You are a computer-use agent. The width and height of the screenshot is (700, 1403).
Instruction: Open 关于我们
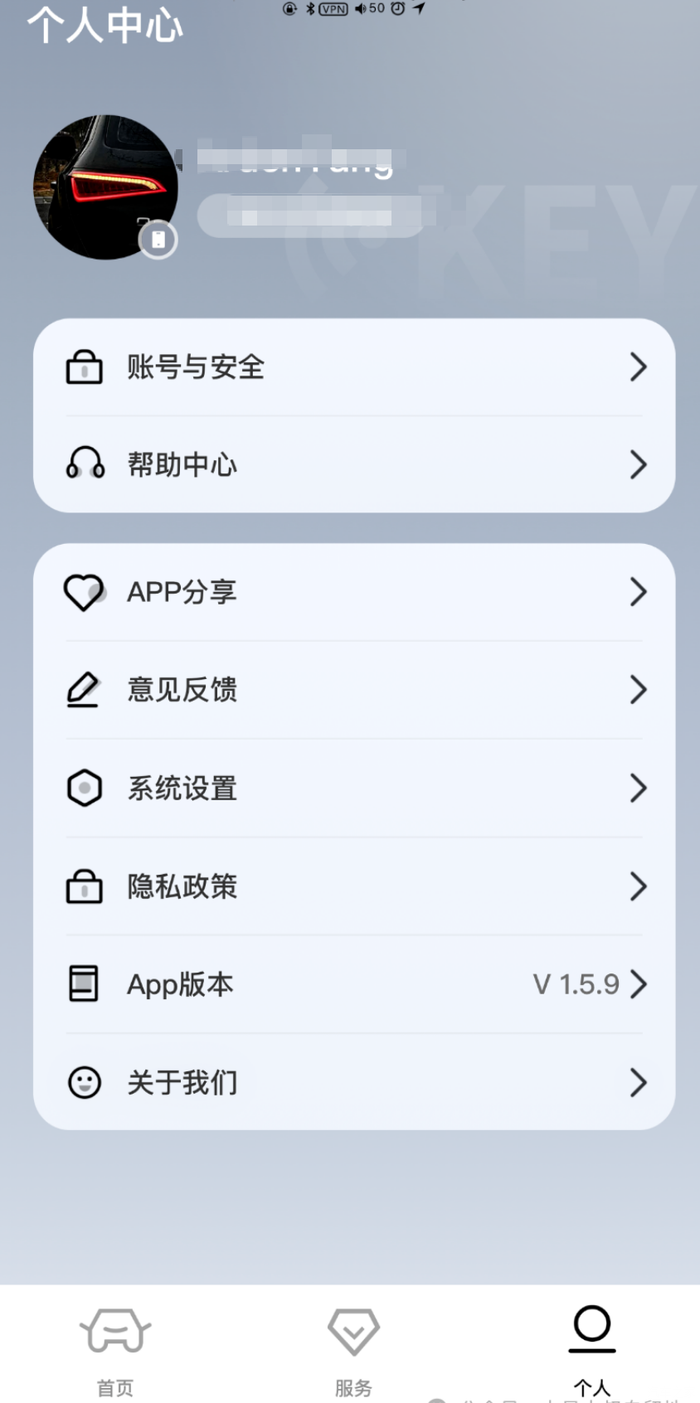click(354, 1082)
